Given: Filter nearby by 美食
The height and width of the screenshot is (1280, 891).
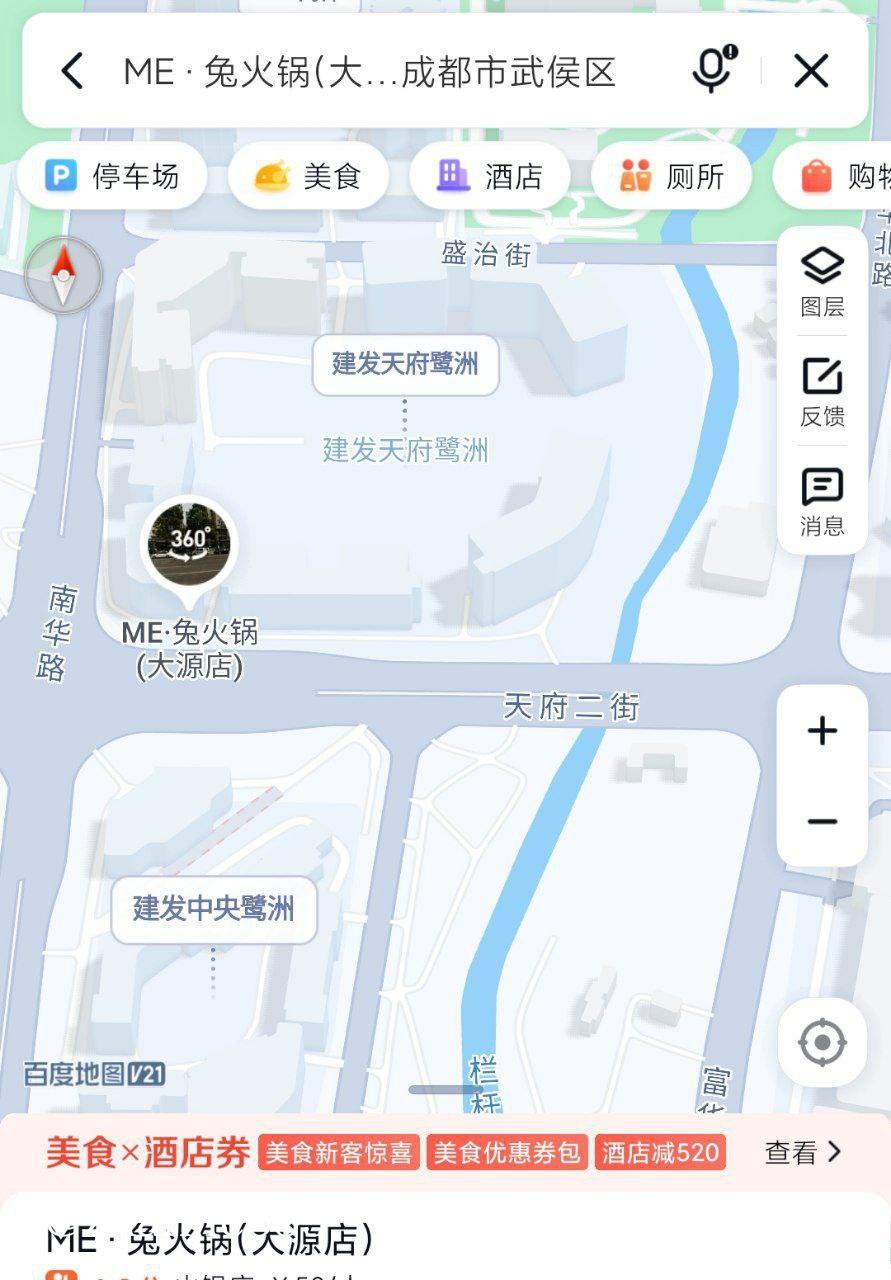Looking at the screenshot, I should point(308,177).
